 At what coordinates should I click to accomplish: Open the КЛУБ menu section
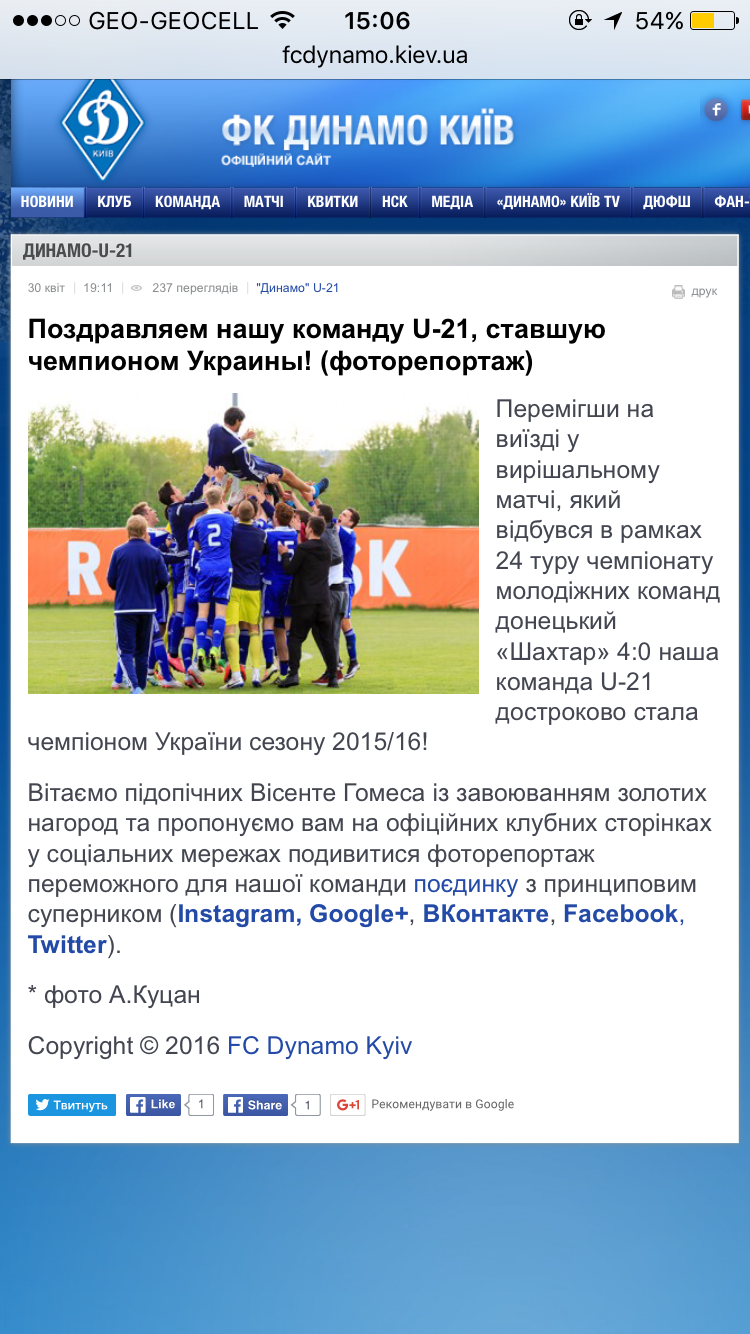(114, 202)
